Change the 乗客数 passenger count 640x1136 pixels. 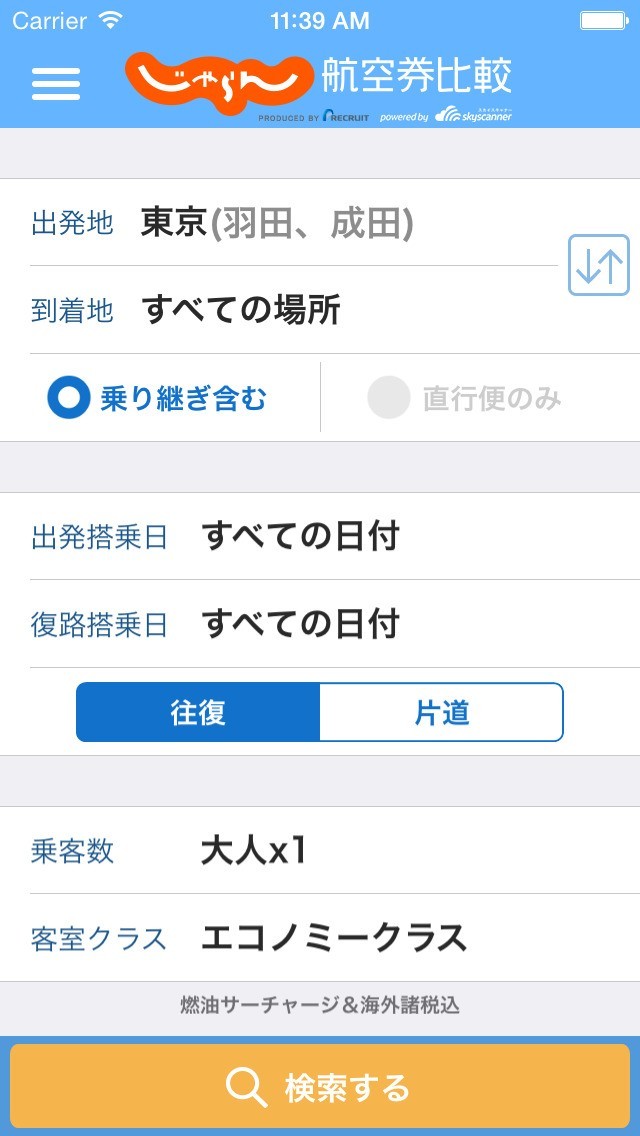320,851
